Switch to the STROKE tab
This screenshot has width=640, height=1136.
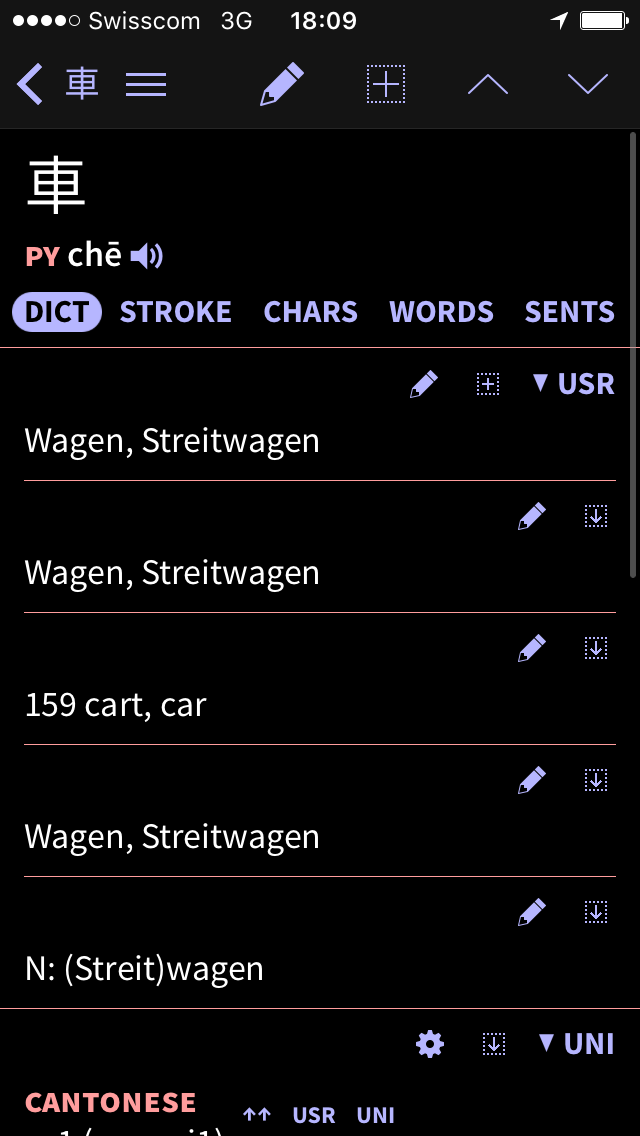176,312
